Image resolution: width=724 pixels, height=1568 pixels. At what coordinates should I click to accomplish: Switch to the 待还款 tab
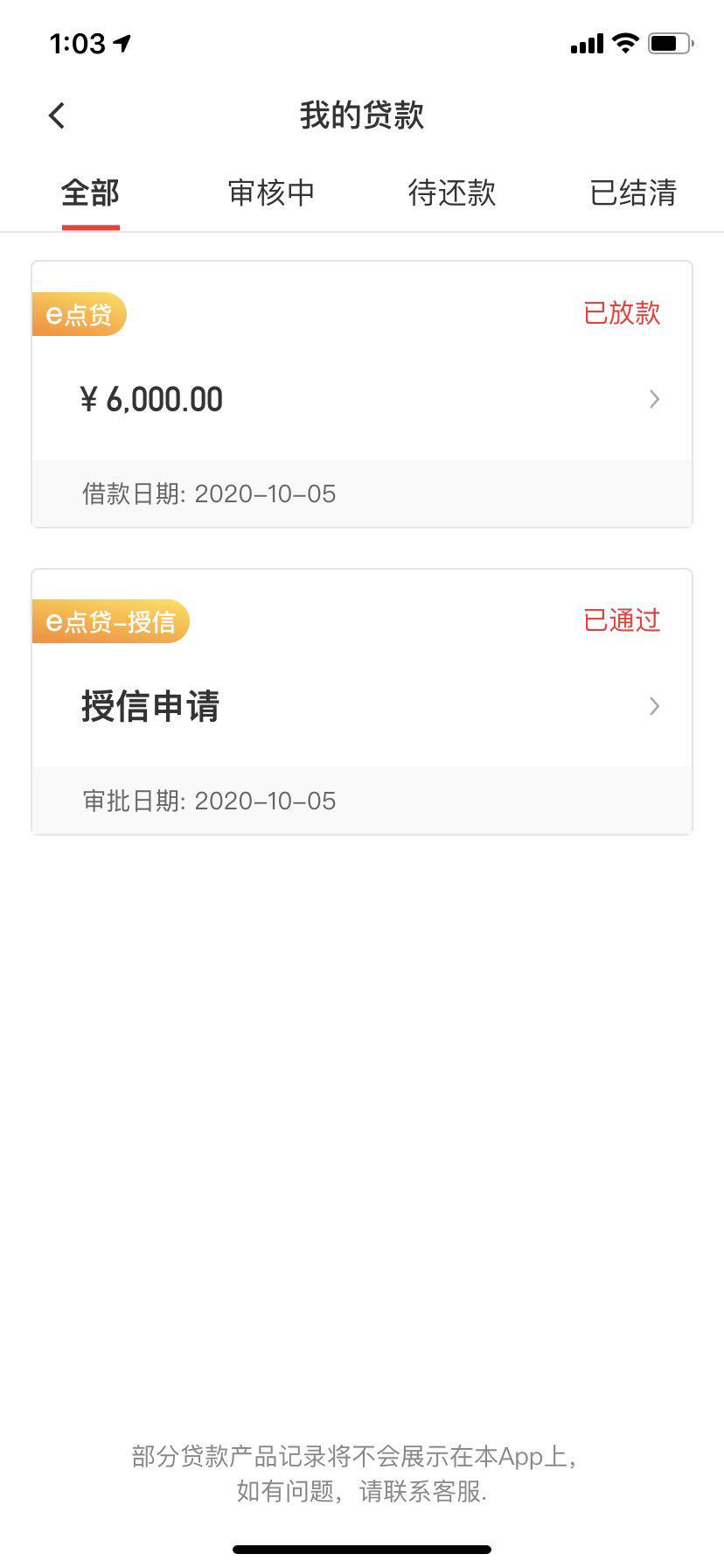(452, 192)
